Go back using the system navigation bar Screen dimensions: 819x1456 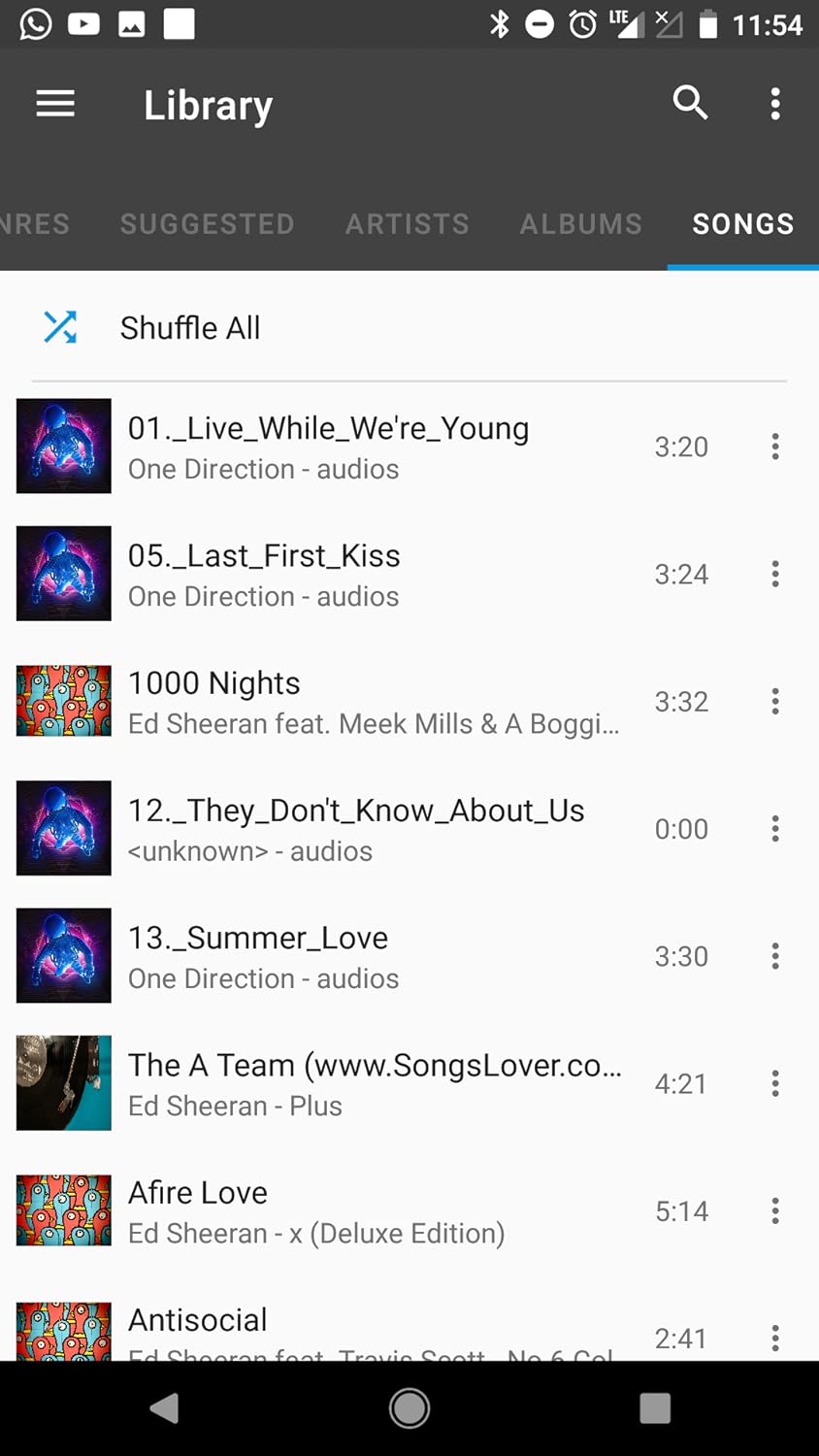point(165,1408)
